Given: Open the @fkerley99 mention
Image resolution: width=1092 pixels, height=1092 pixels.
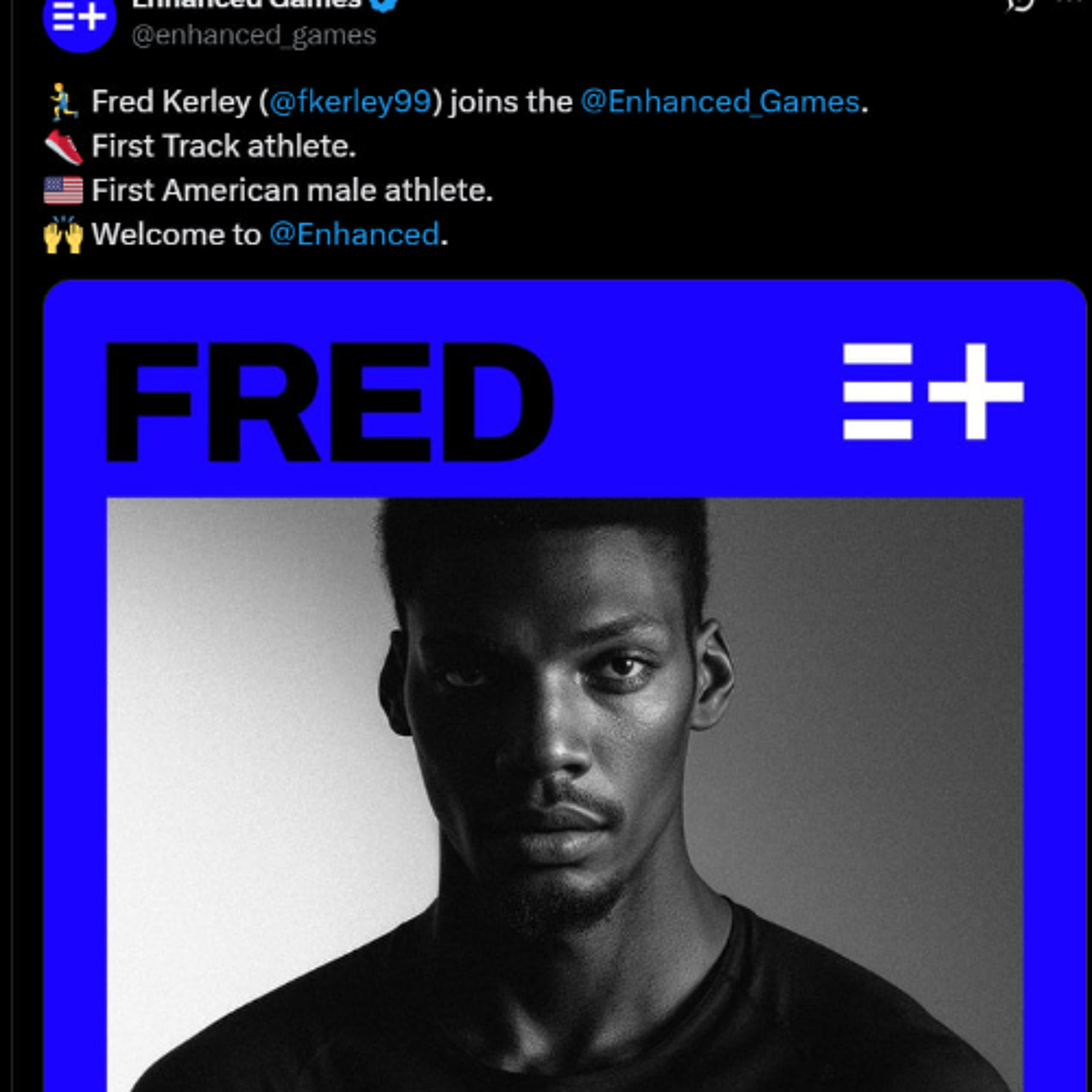Looking at the screenshot, I should 351,102.
